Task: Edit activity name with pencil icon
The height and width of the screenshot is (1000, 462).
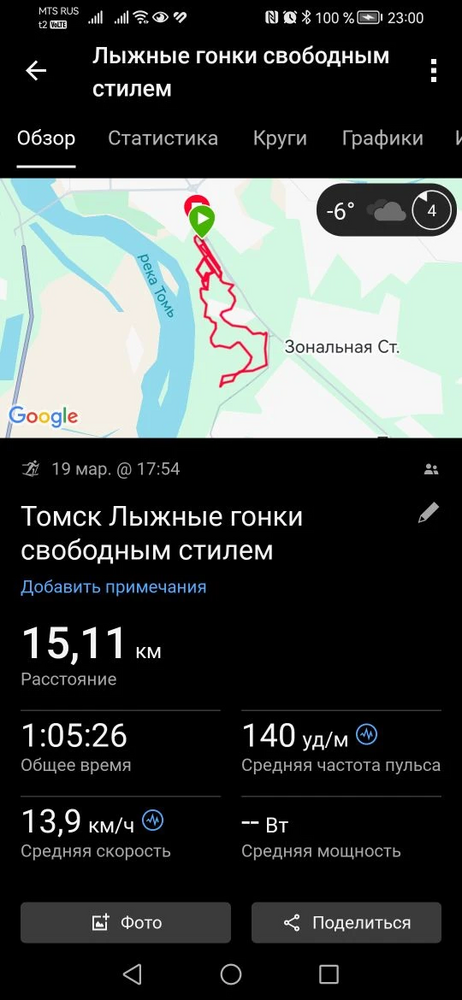Action: pos(428,513)
